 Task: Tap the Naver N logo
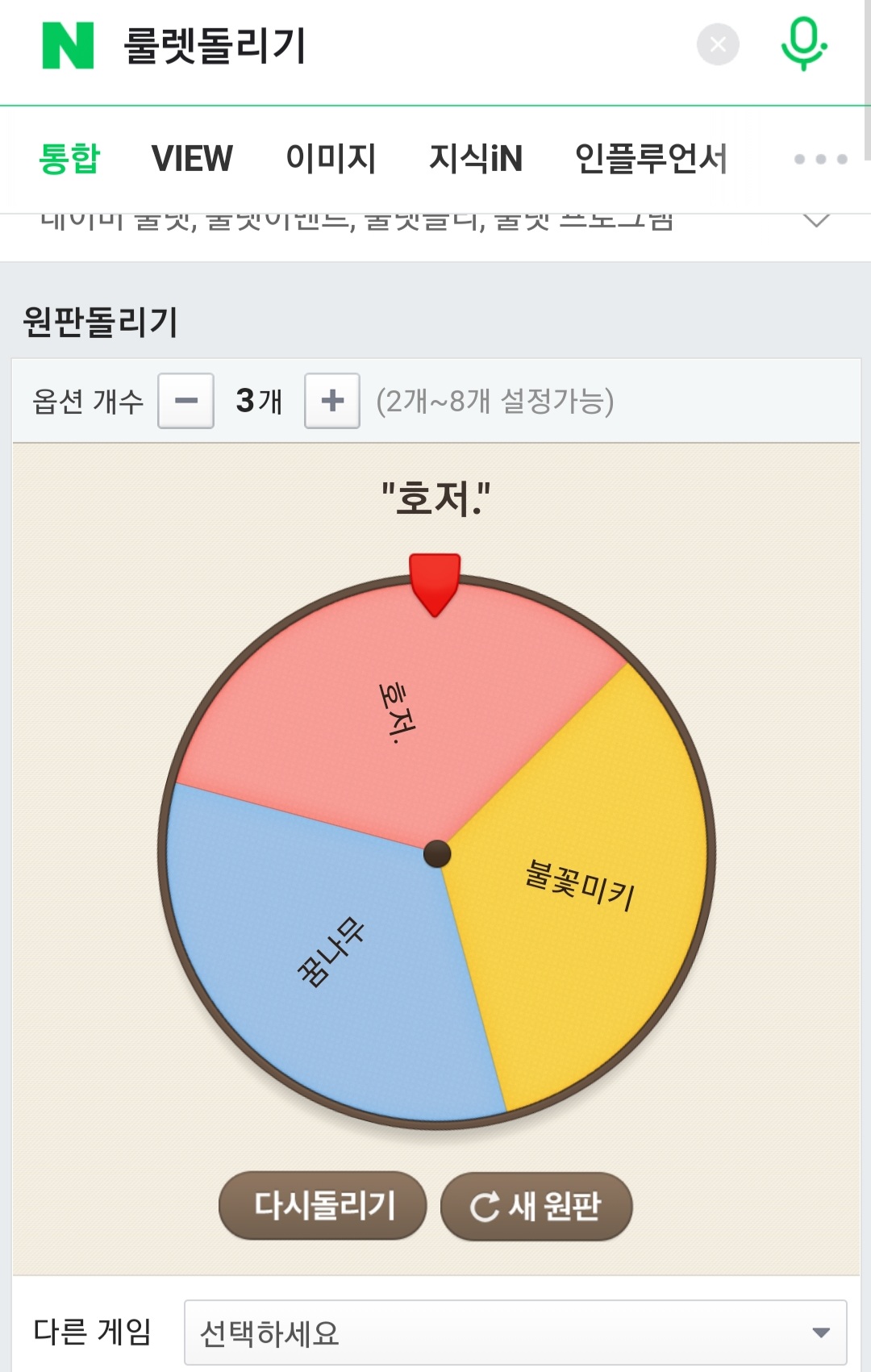point(68,46)
